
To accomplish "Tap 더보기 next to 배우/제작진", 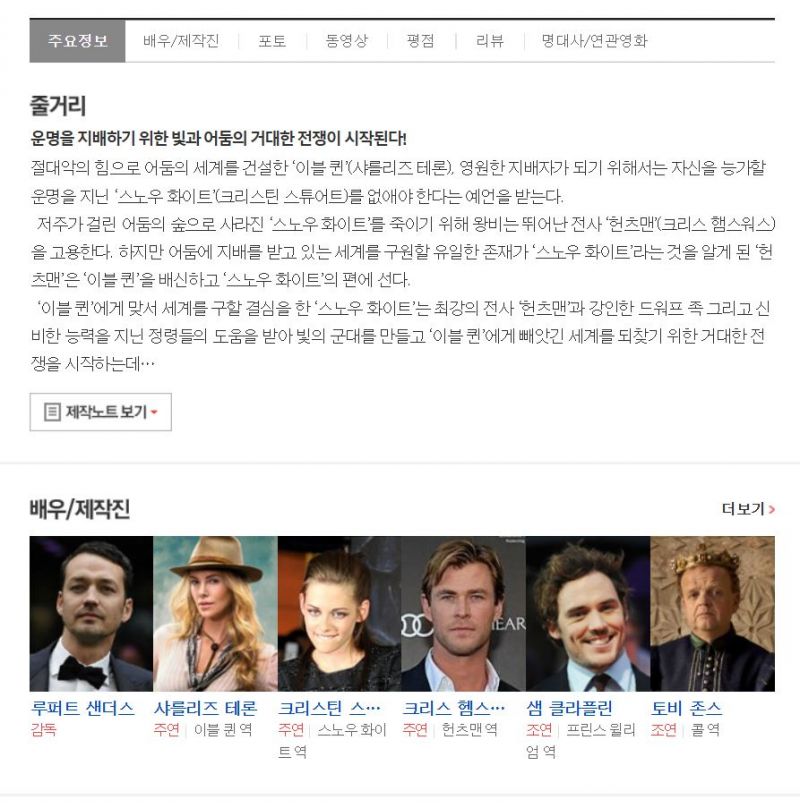I will tap(748, 509).
